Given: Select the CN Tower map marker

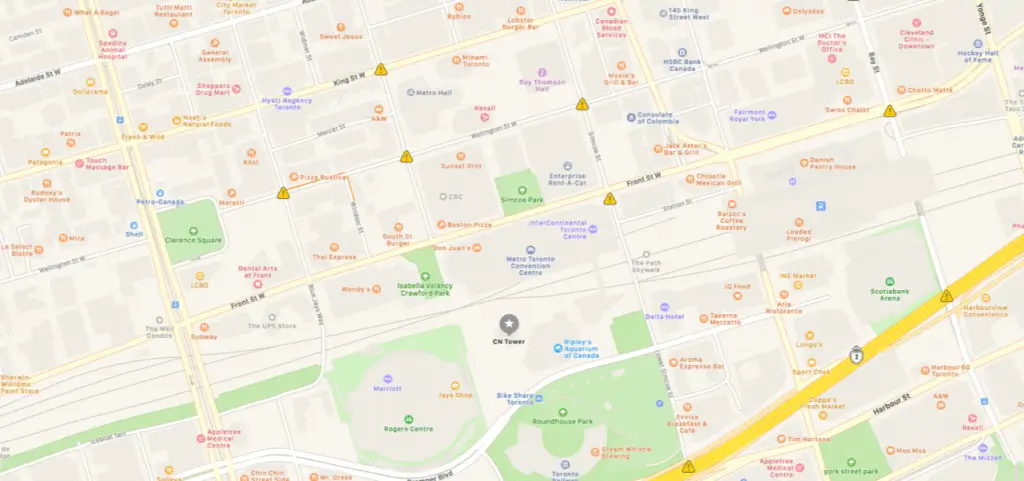Looking at the screenshot, I should click(x=509, y=323).
